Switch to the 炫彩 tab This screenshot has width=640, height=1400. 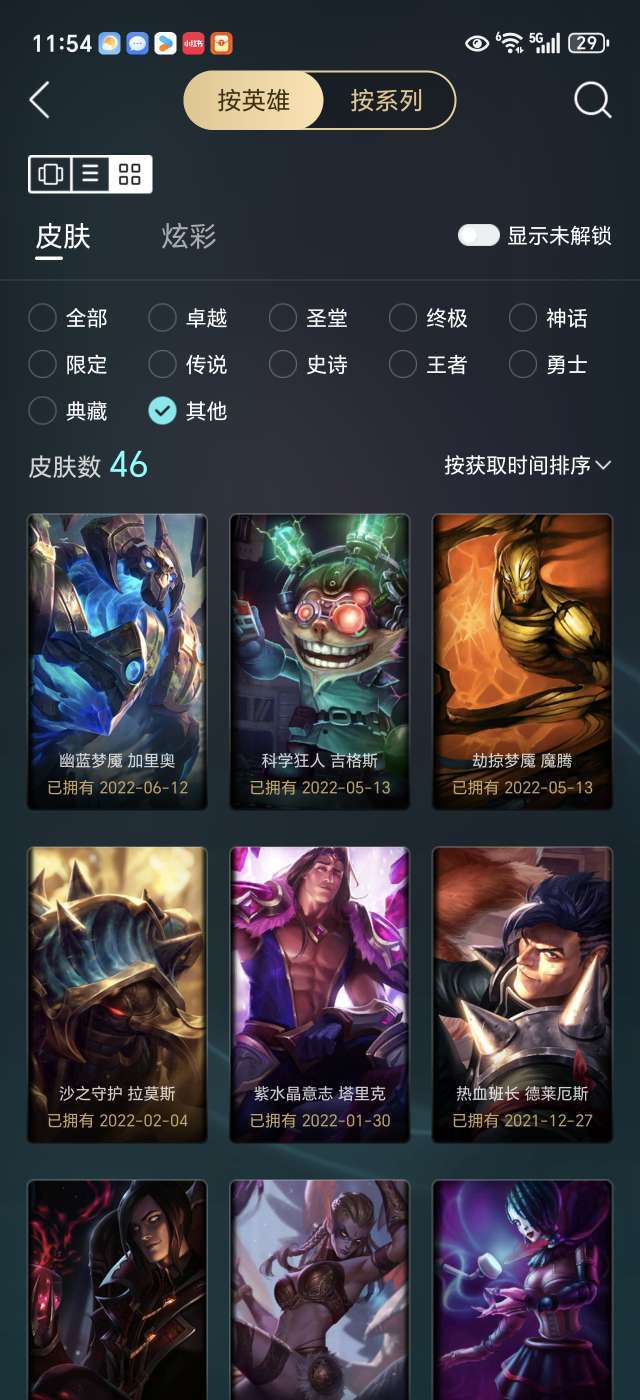point(189,236)
